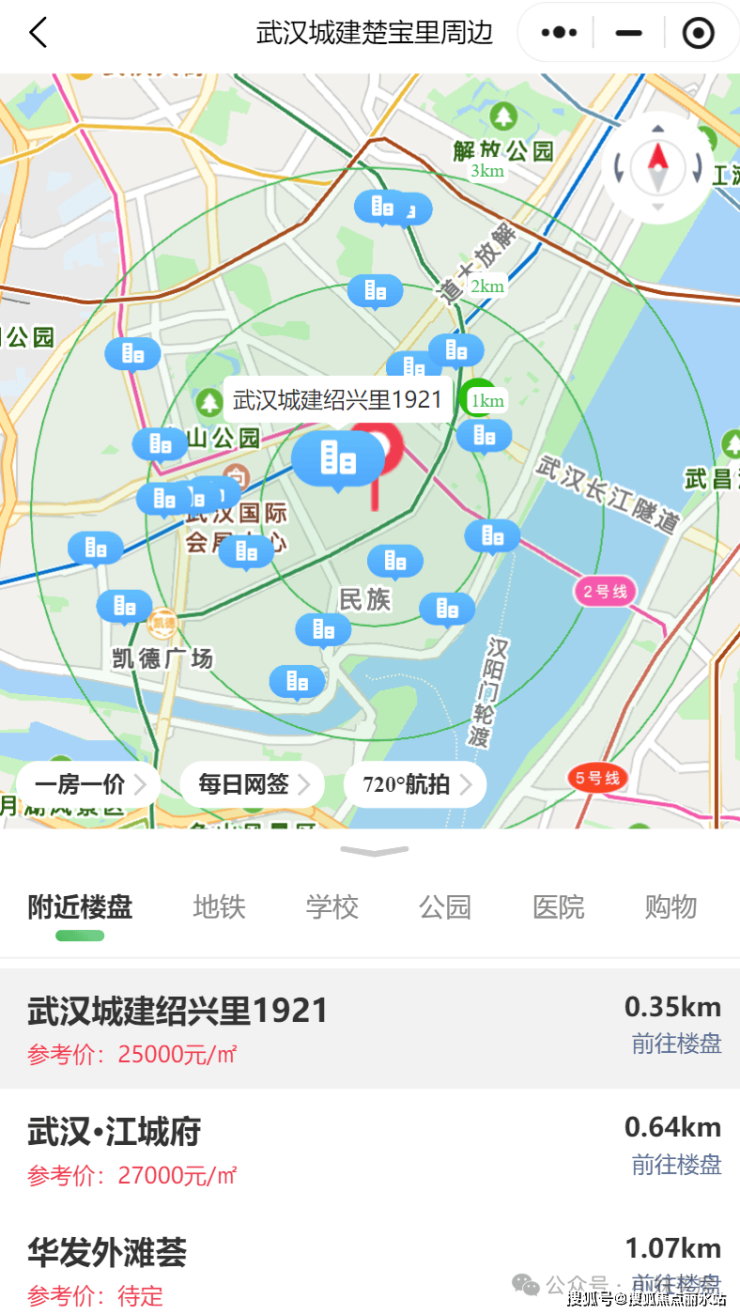
Task: Show nearby 公园 tab
Action: [445, 908]
